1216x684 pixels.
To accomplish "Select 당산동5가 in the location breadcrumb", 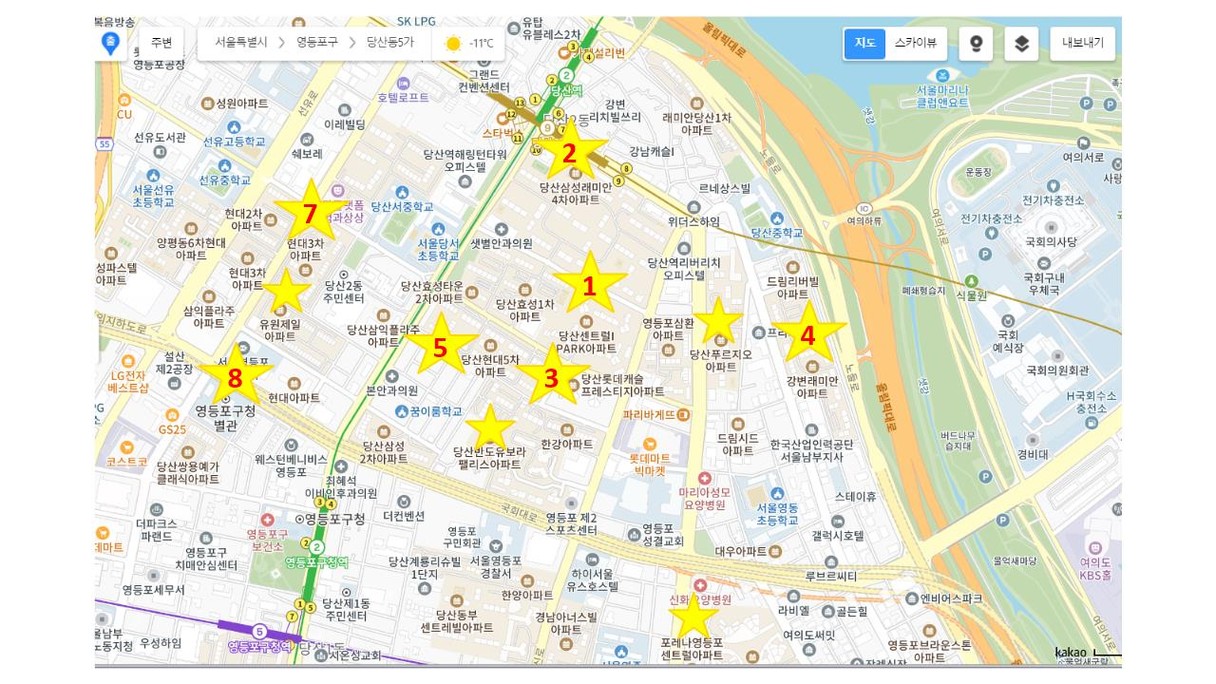I will 390,43.
